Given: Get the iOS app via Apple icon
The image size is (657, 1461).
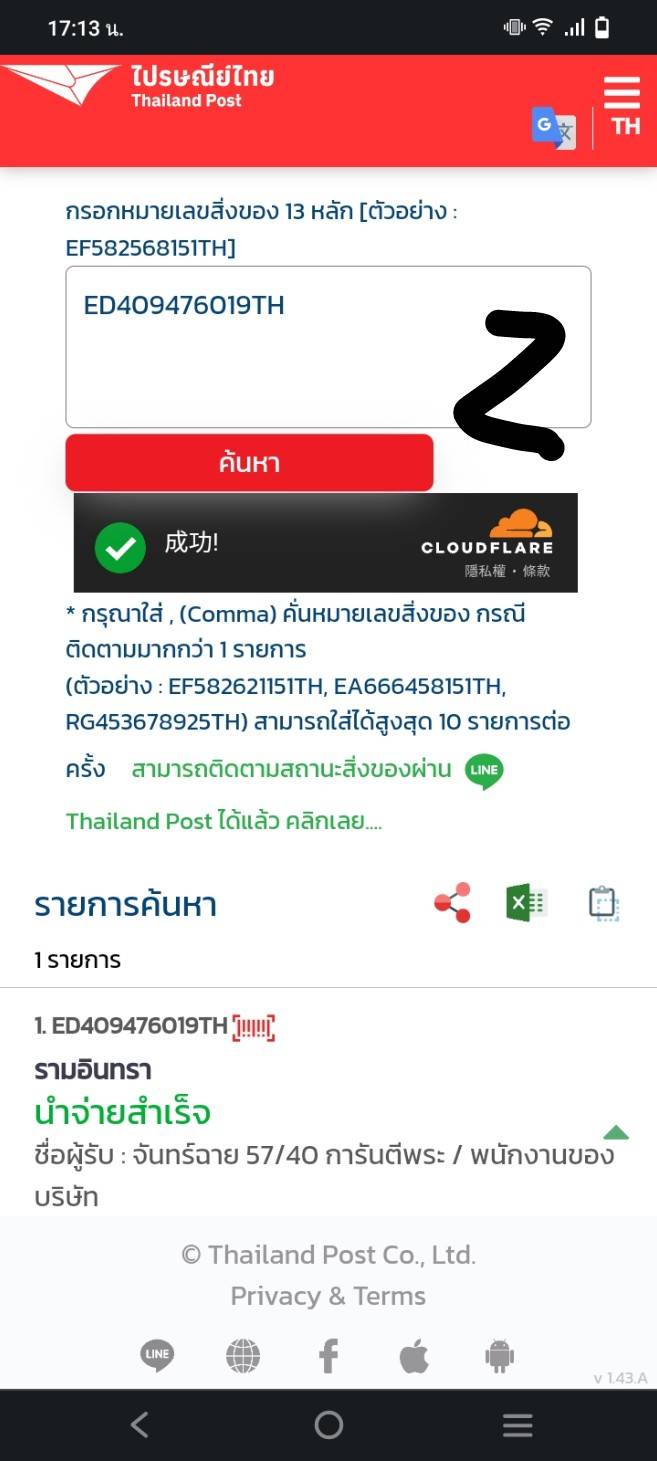Looking at the screenshot, I should tap(413, 1356).
